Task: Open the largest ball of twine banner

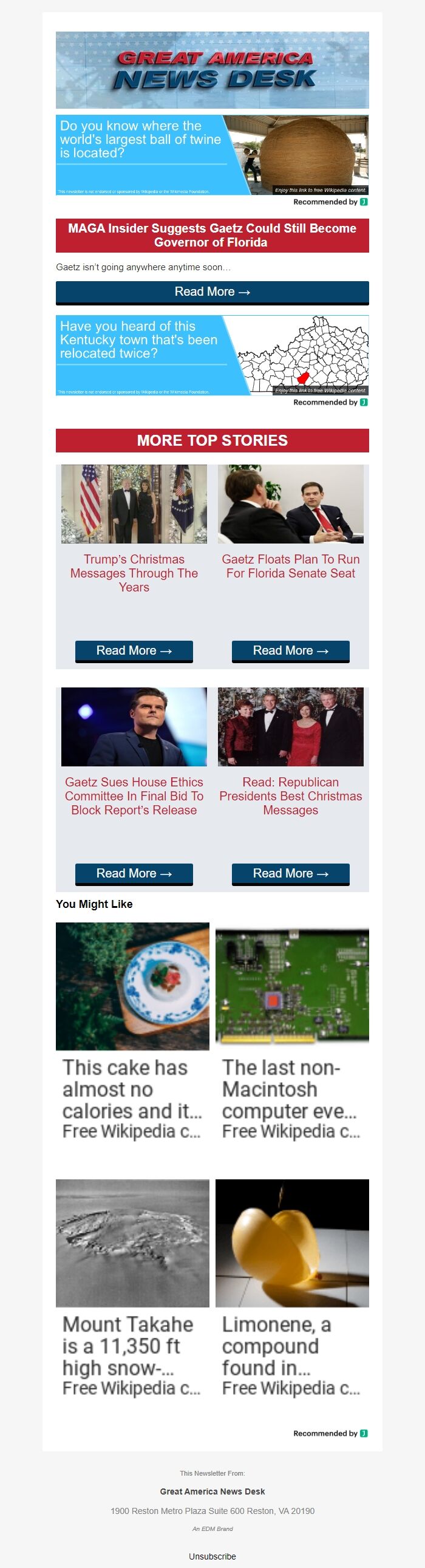Action: (212, 155)
